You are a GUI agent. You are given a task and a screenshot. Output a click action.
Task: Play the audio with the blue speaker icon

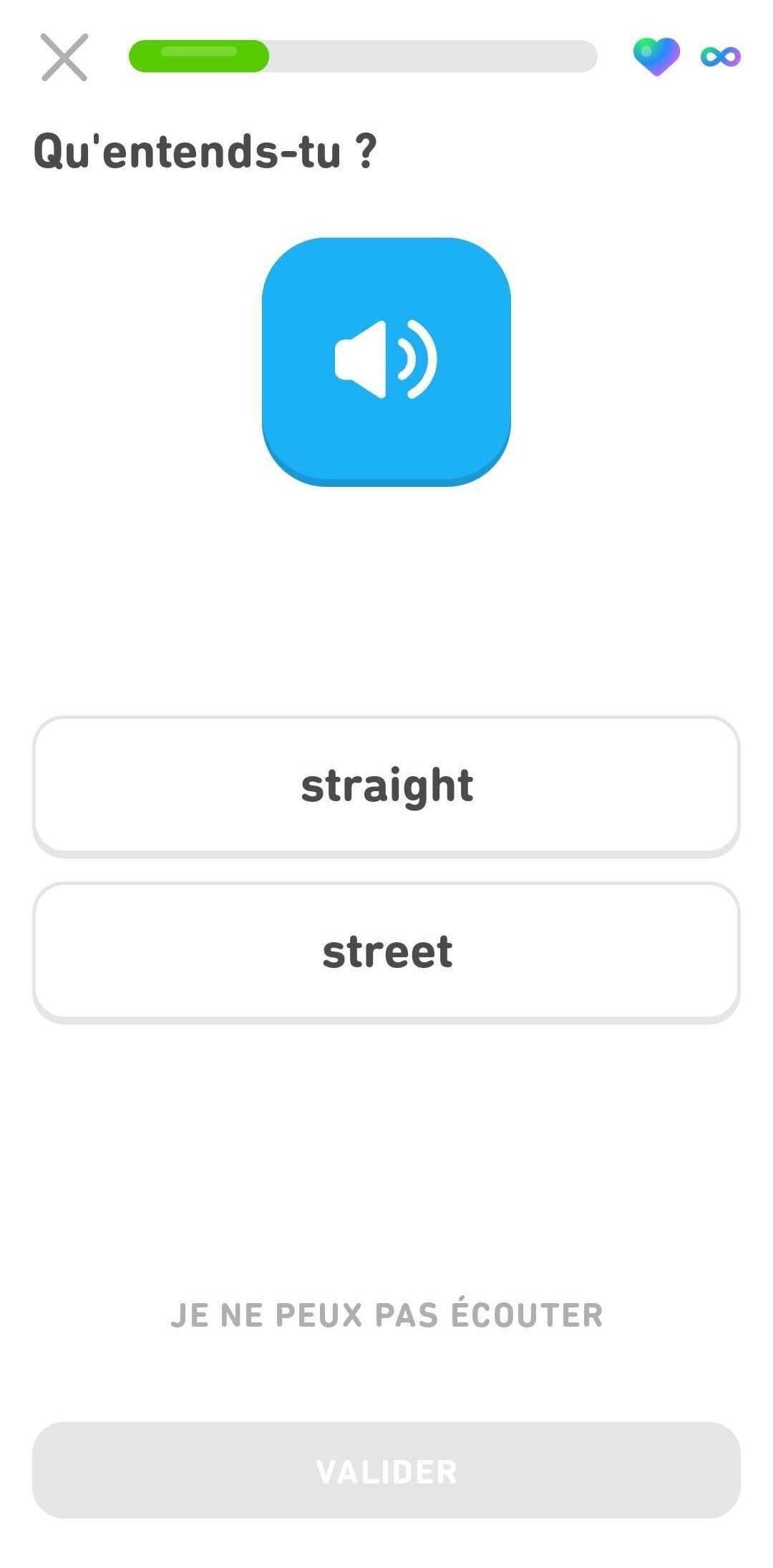(386, 358)
